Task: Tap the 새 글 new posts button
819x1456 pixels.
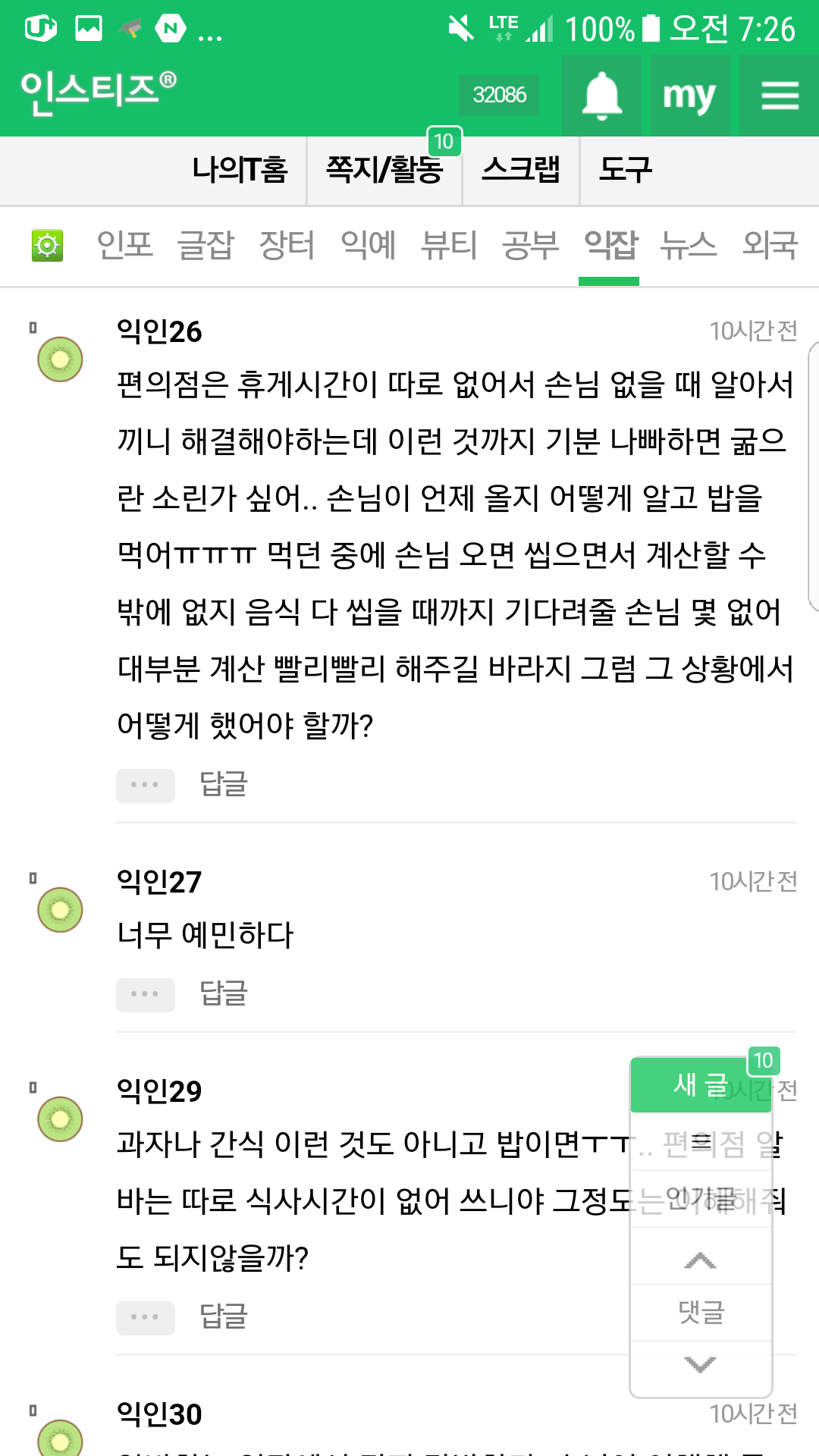Action: tap(701, 1085)
